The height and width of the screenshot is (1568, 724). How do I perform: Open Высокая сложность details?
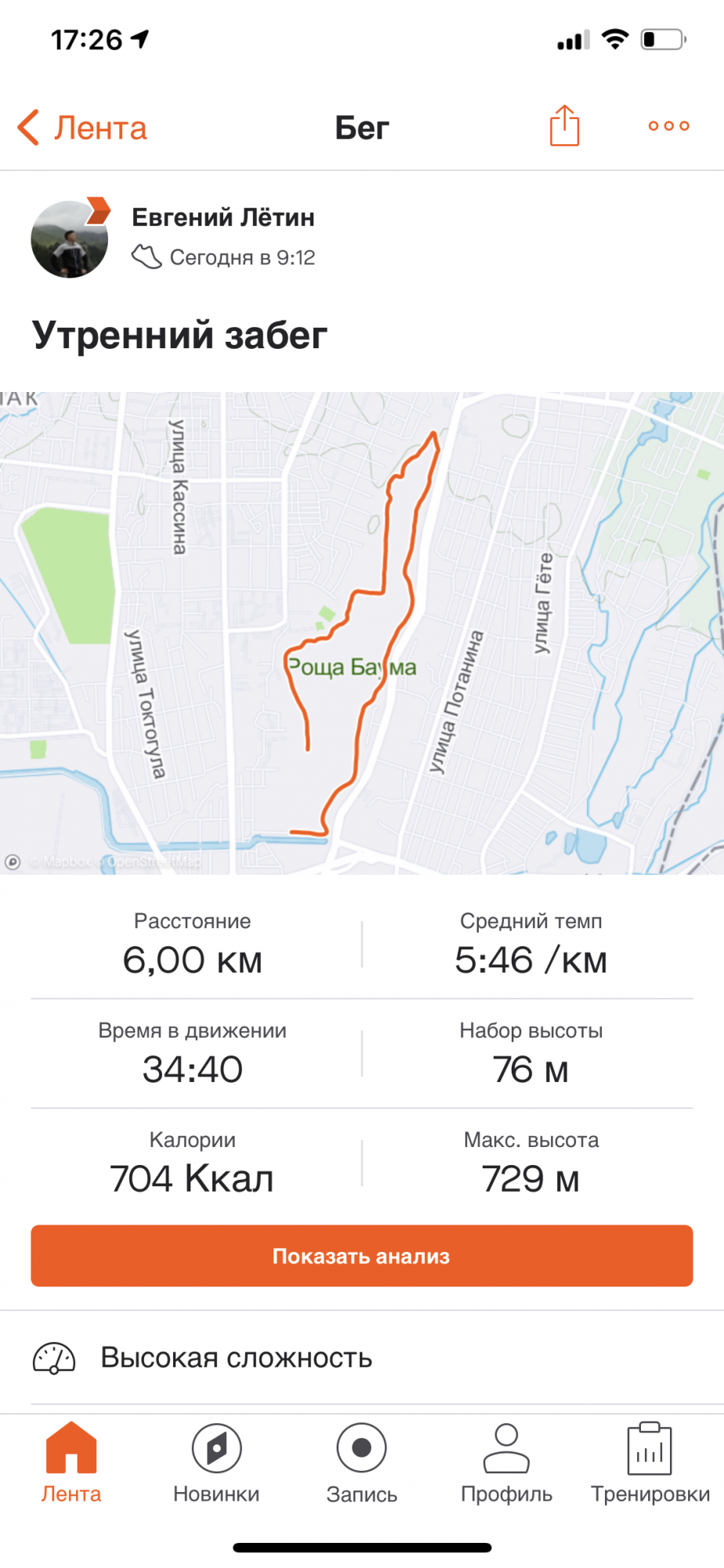237,1358
